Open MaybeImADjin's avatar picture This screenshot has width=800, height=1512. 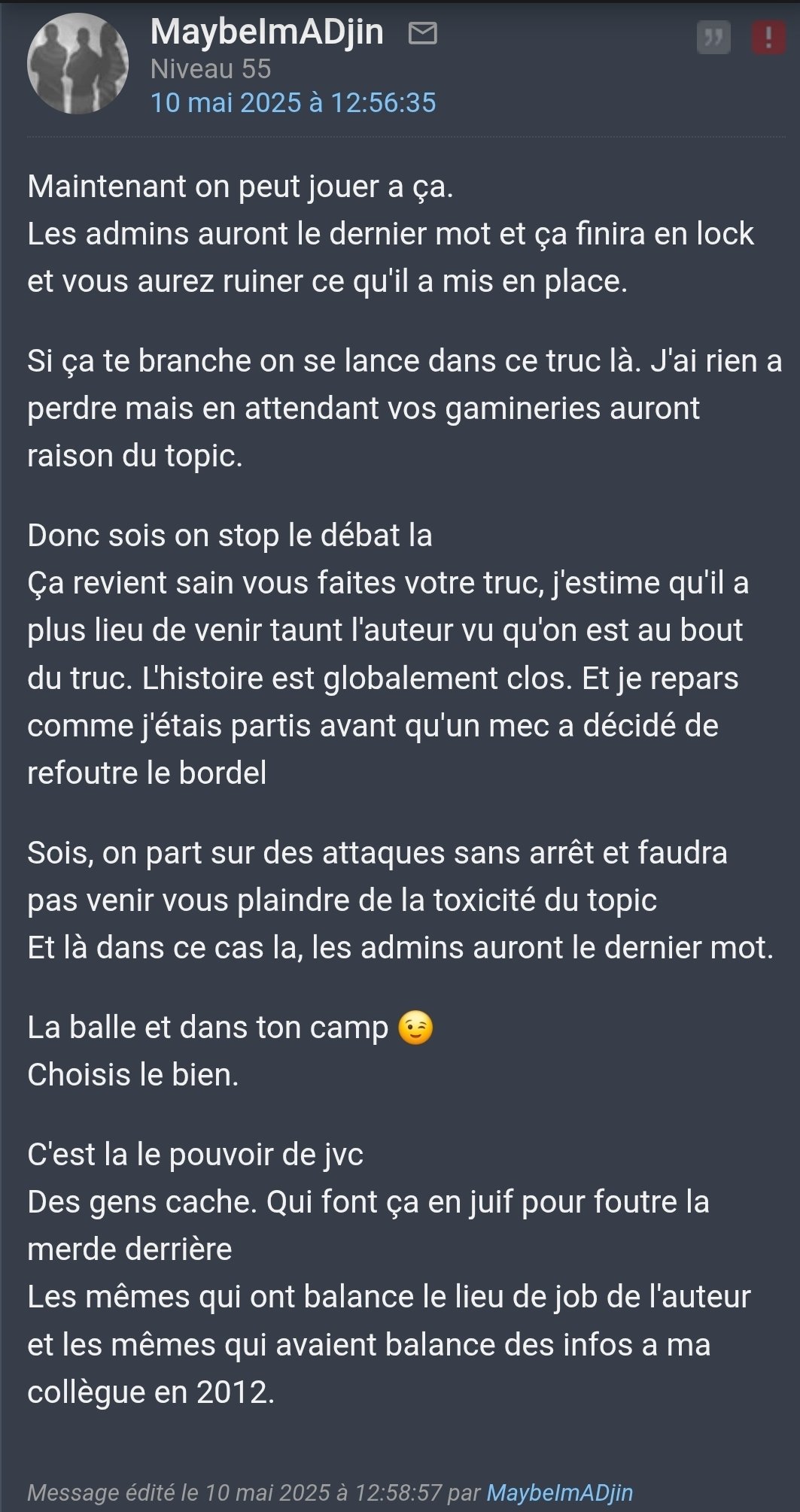click(x=78, y=64)
